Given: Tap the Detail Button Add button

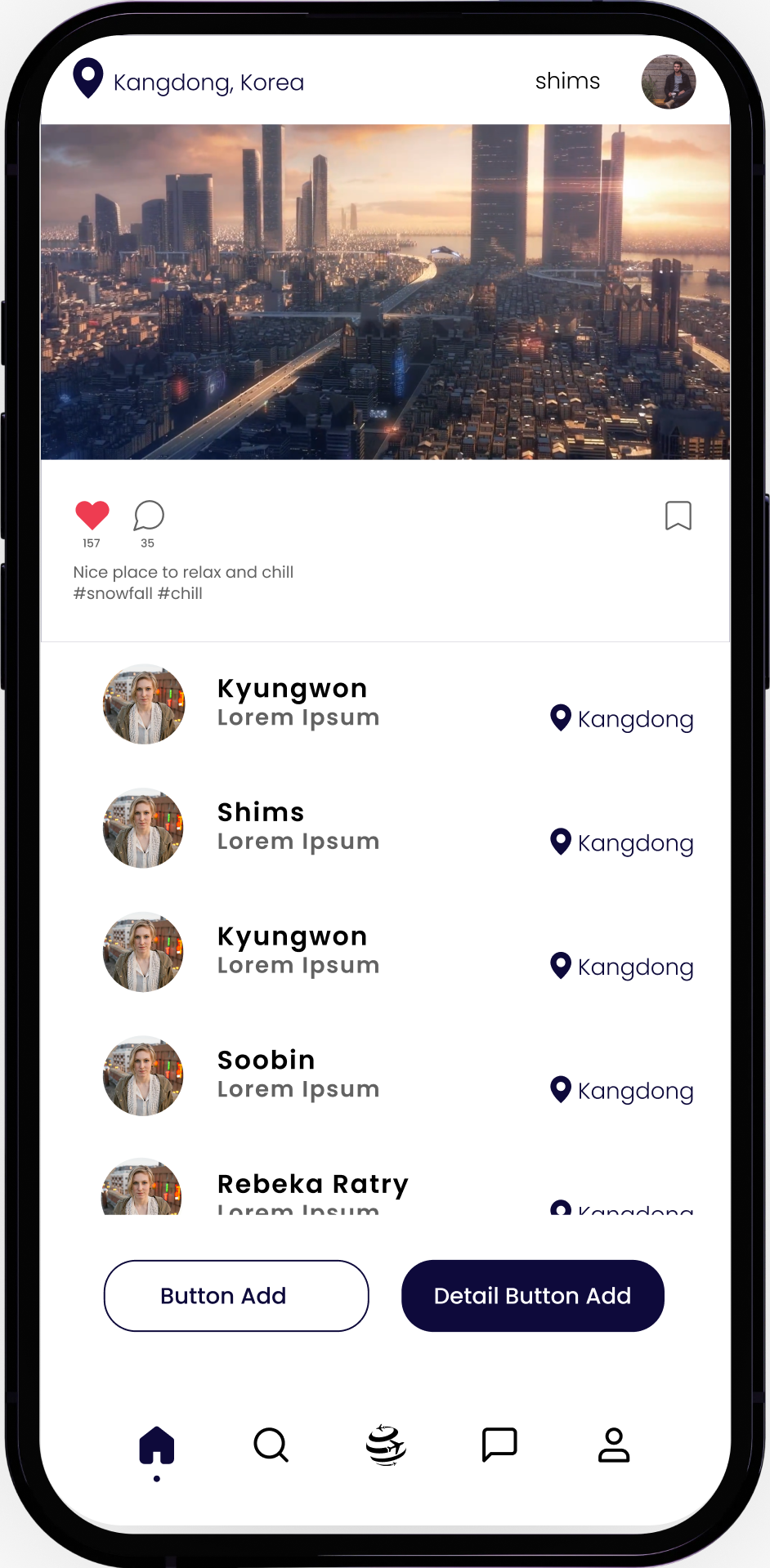Looking at the screenshot, I should 533,1296.
